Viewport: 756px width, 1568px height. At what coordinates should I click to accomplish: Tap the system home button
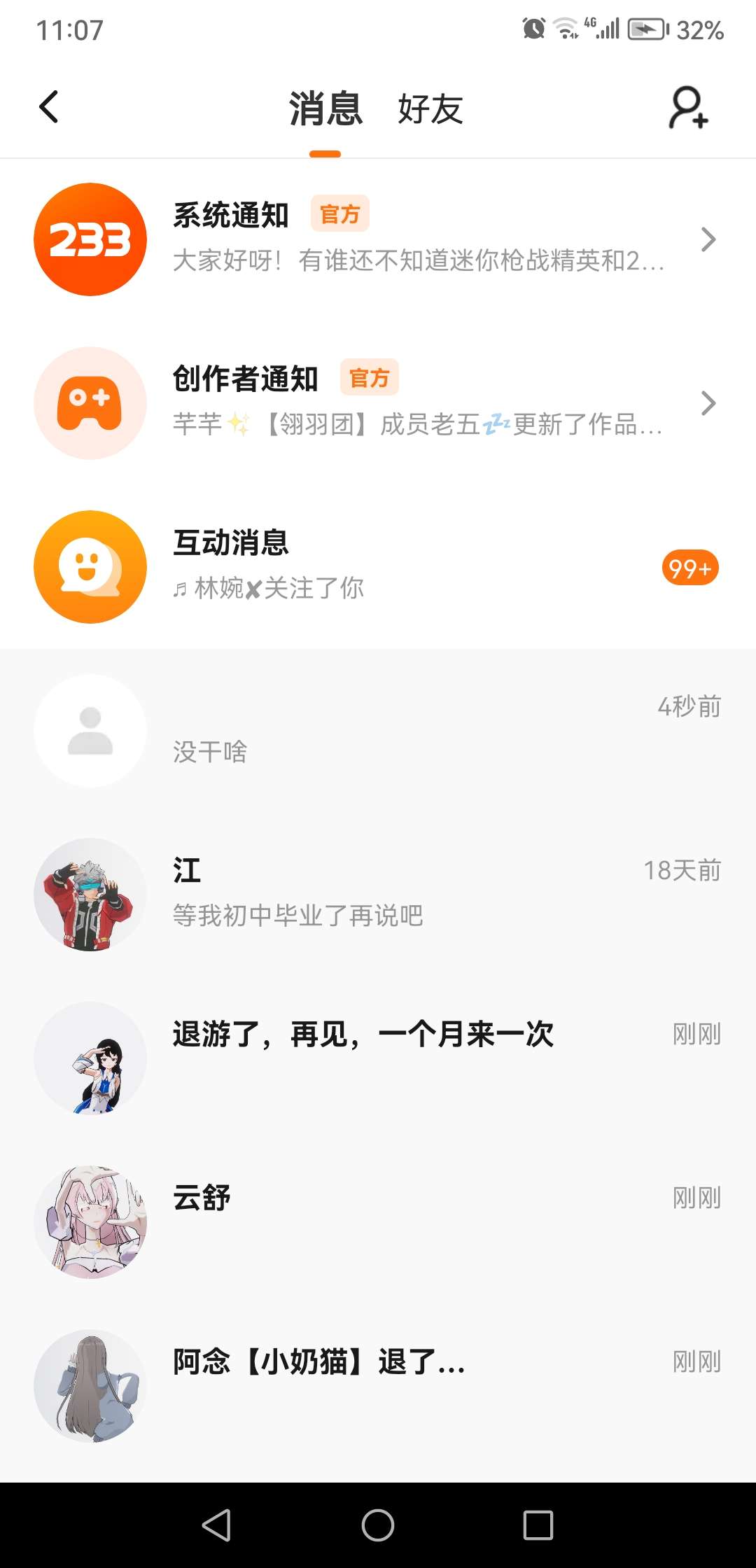coord(378,1525)
